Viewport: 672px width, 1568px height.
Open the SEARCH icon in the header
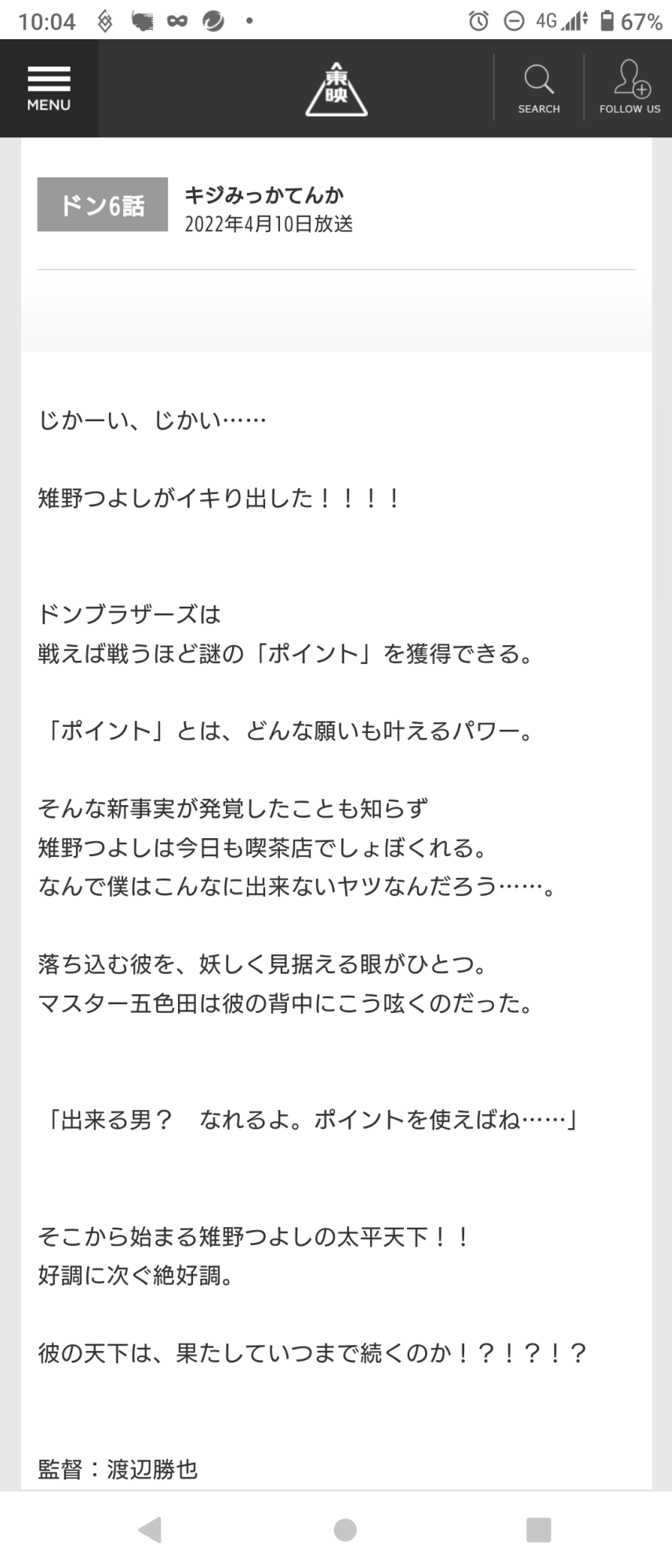[x=539, y=89]
